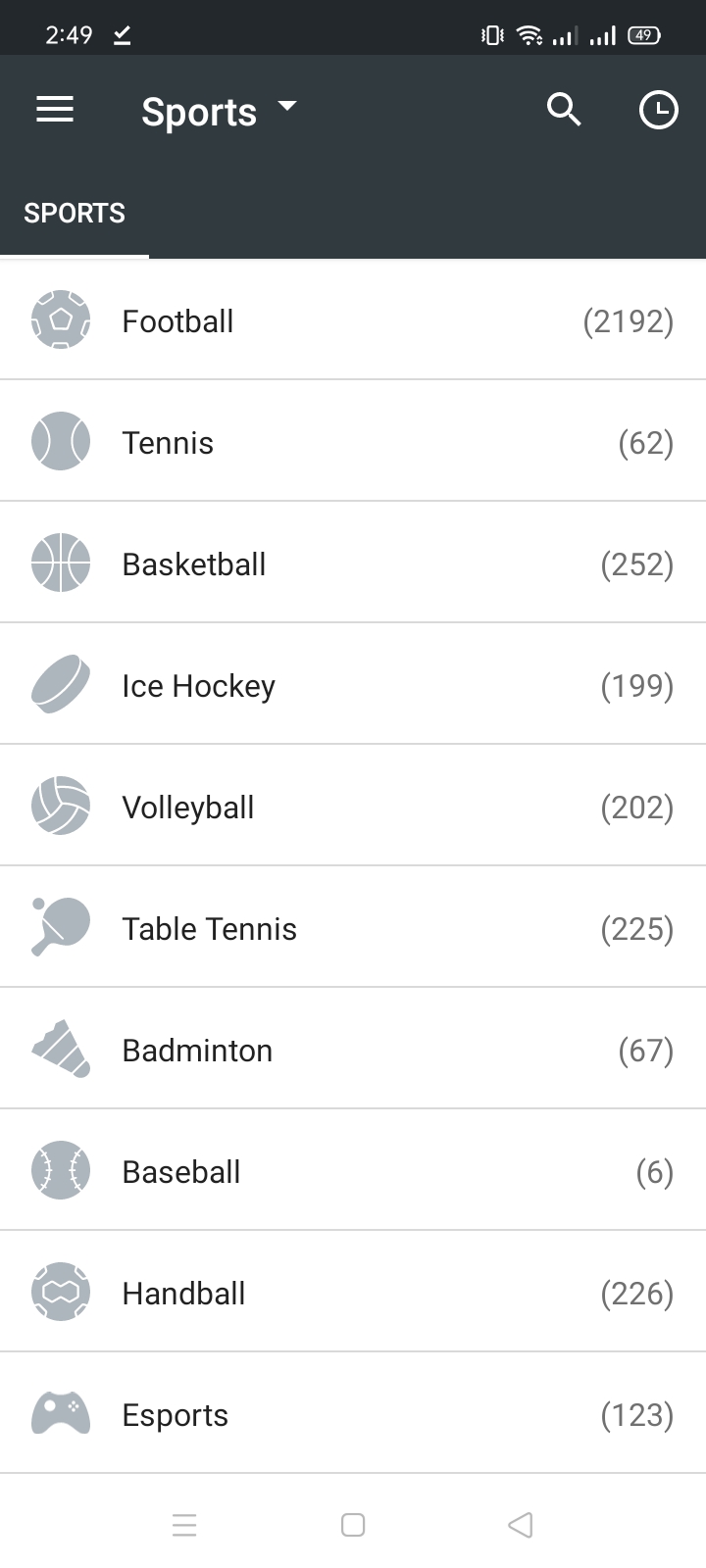Viewport: 706px width, 1568px height.
Task: Open the Football row
Action: 353,321
